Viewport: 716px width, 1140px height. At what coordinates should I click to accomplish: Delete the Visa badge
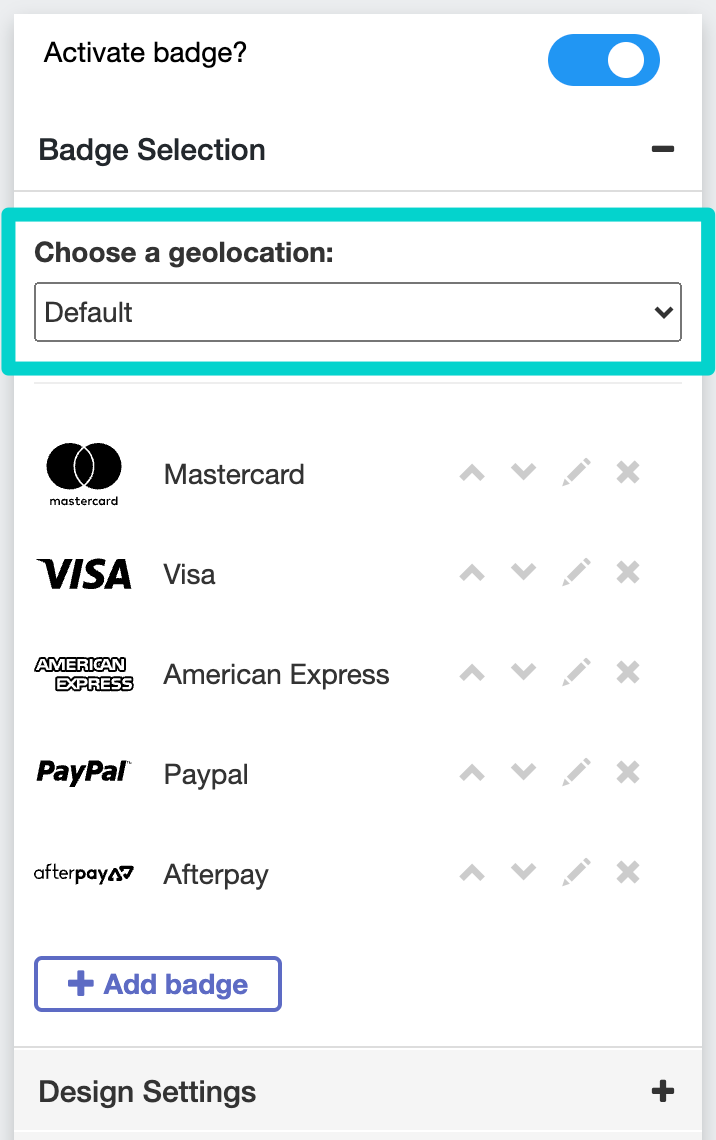point(628,573)
